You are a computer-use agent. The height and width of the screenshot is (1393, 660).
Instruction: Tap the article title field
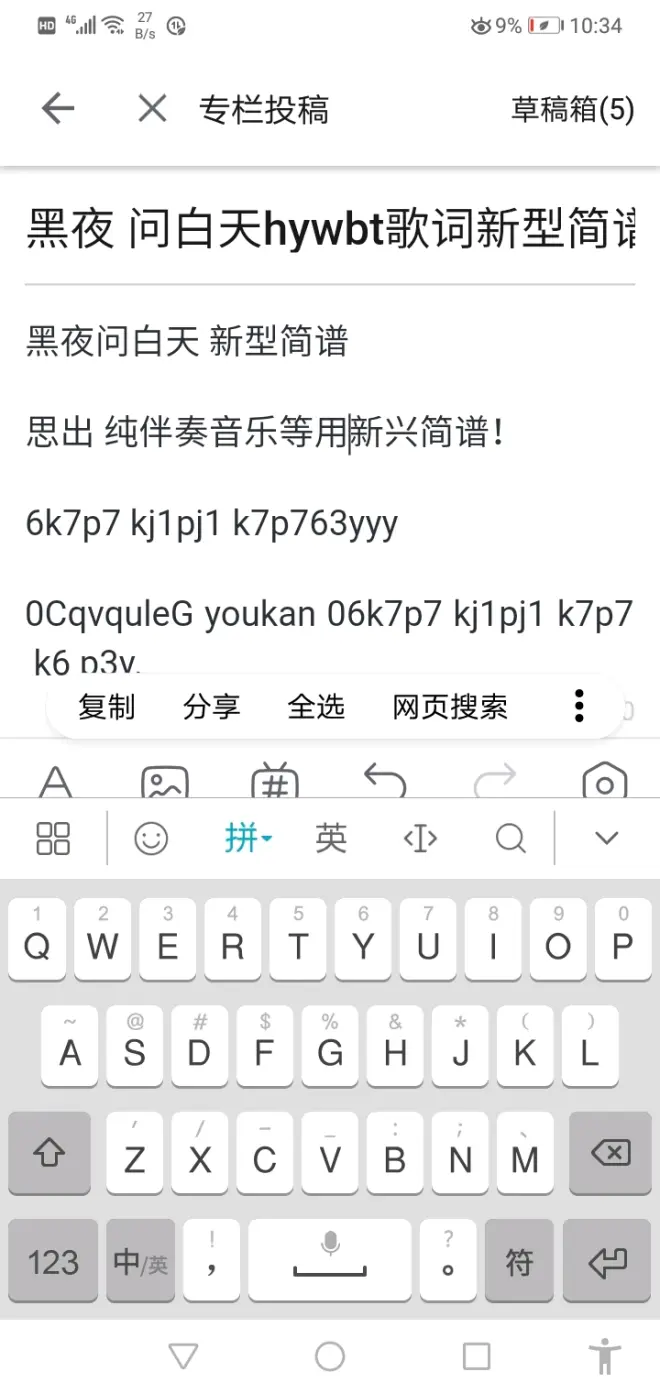[x=330, y=229]
